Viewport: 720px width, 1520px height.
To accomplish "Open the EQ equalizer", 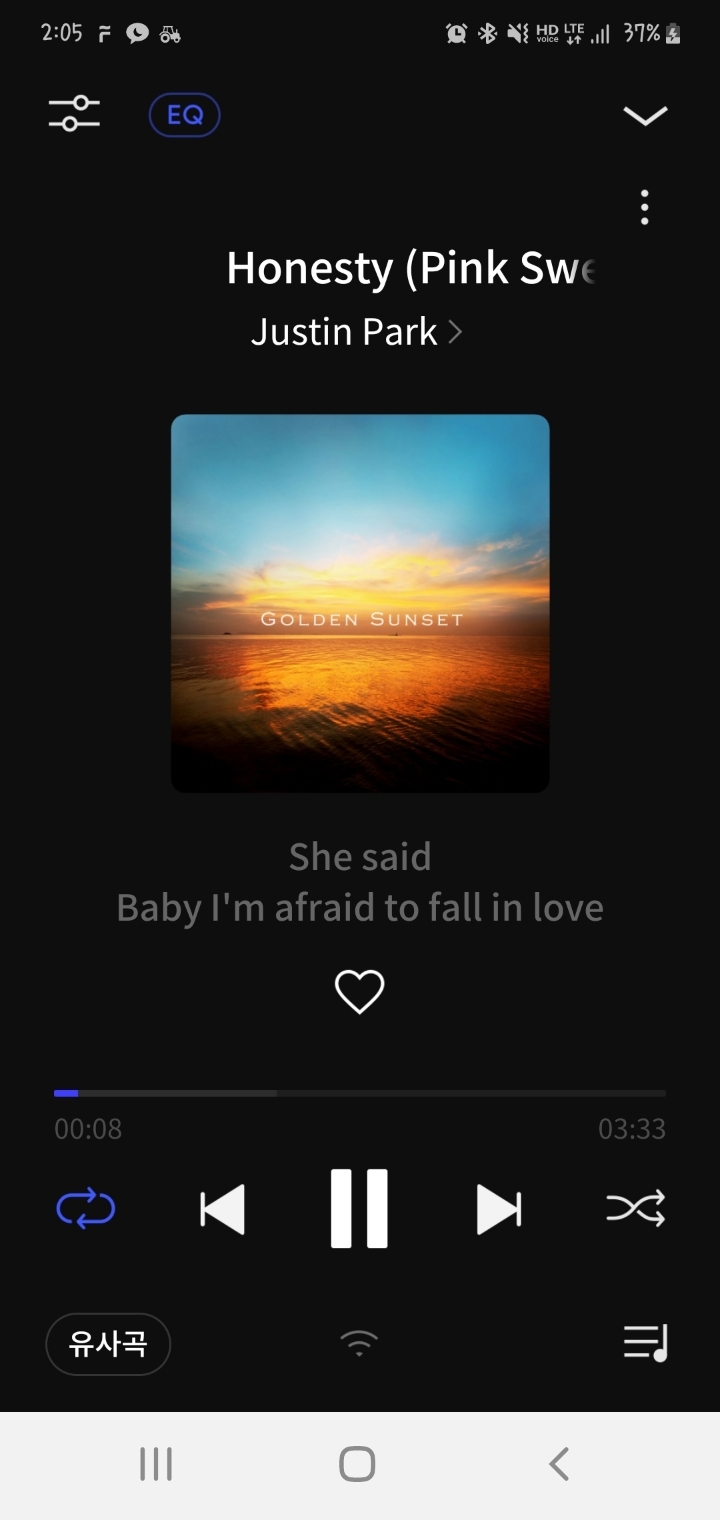I will click(184, 115).
